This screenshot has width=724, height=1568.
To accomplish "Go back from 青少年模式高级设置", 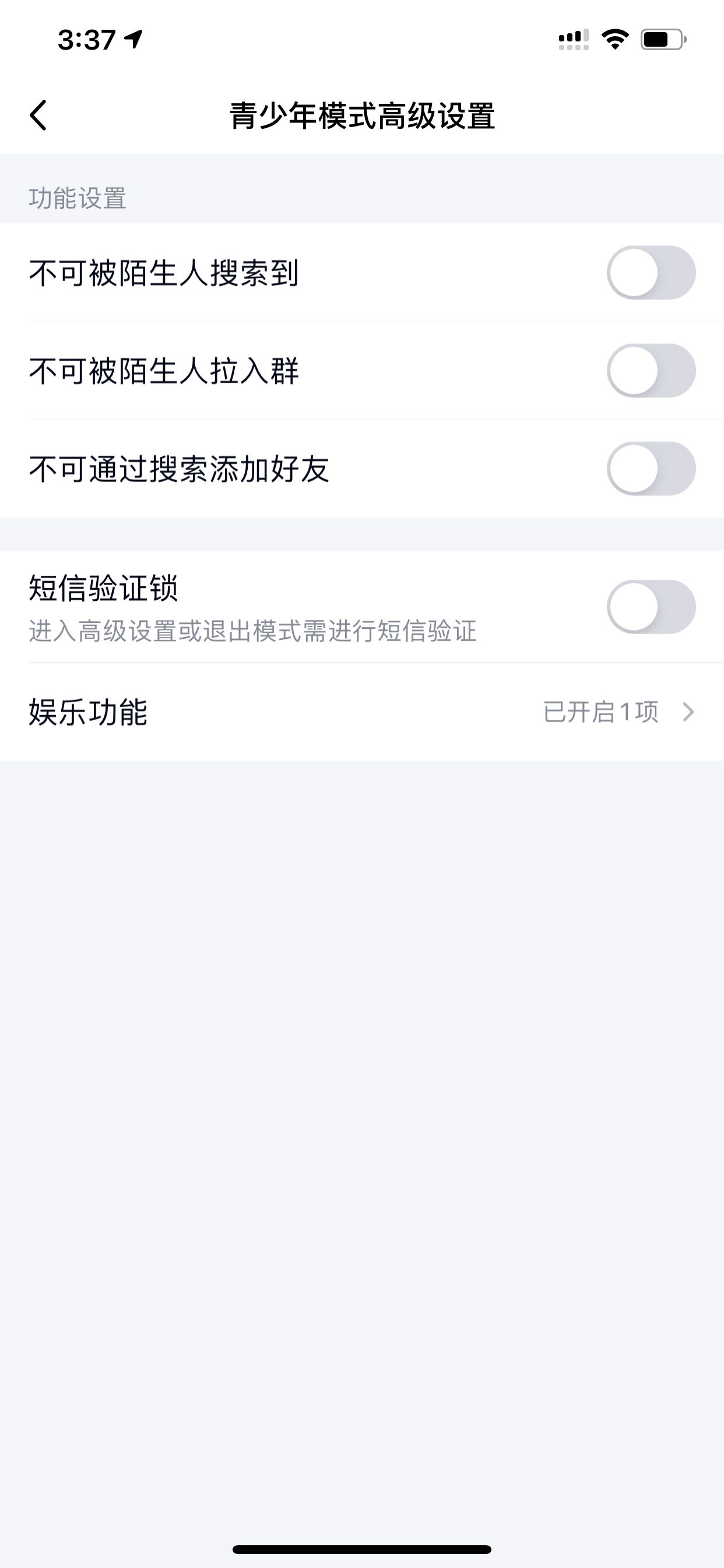I will click(x=38, y=115).
